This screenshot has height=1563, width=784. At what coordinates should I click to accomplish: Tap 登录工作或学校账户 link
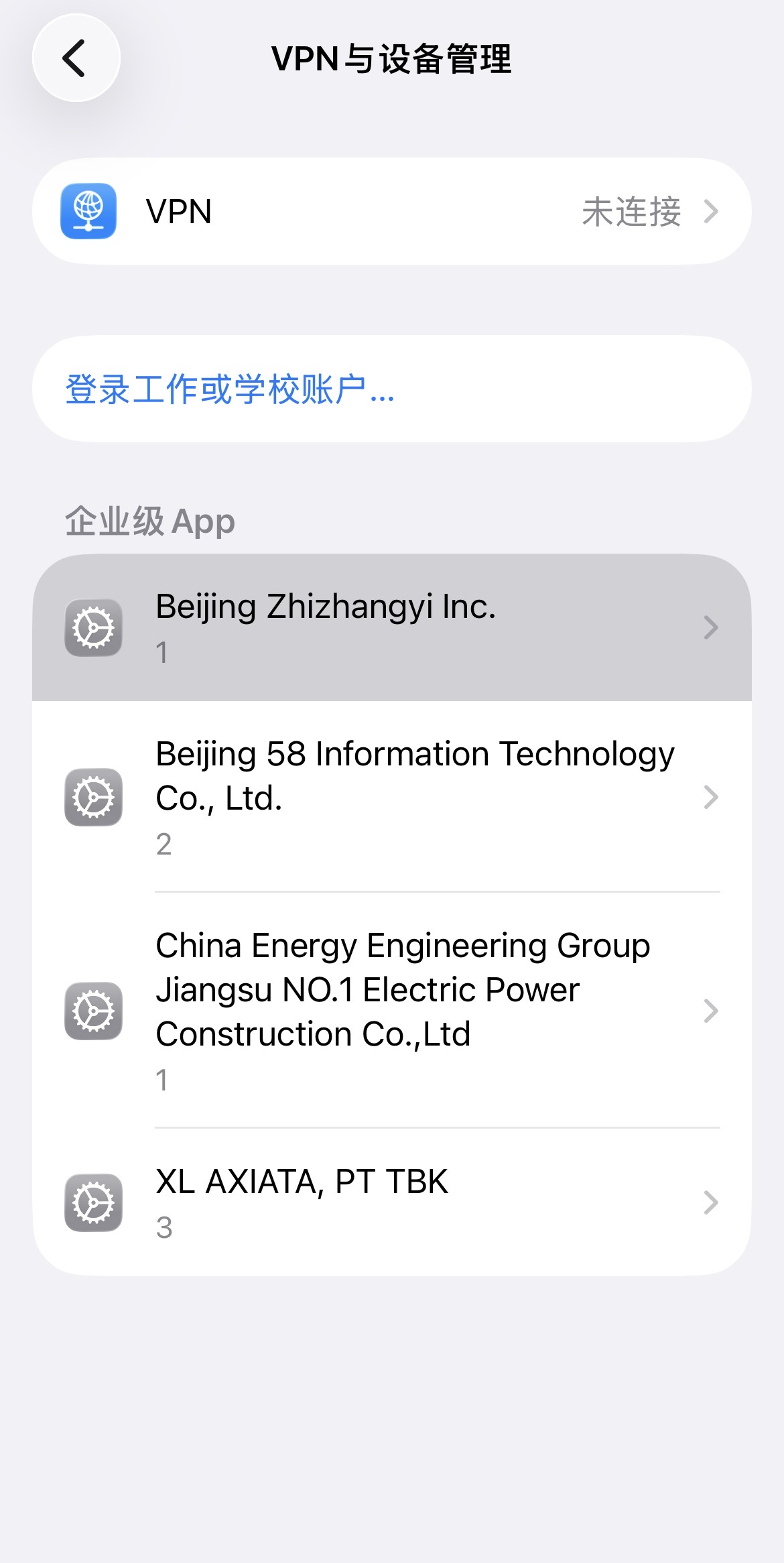(x=230, y=389)
